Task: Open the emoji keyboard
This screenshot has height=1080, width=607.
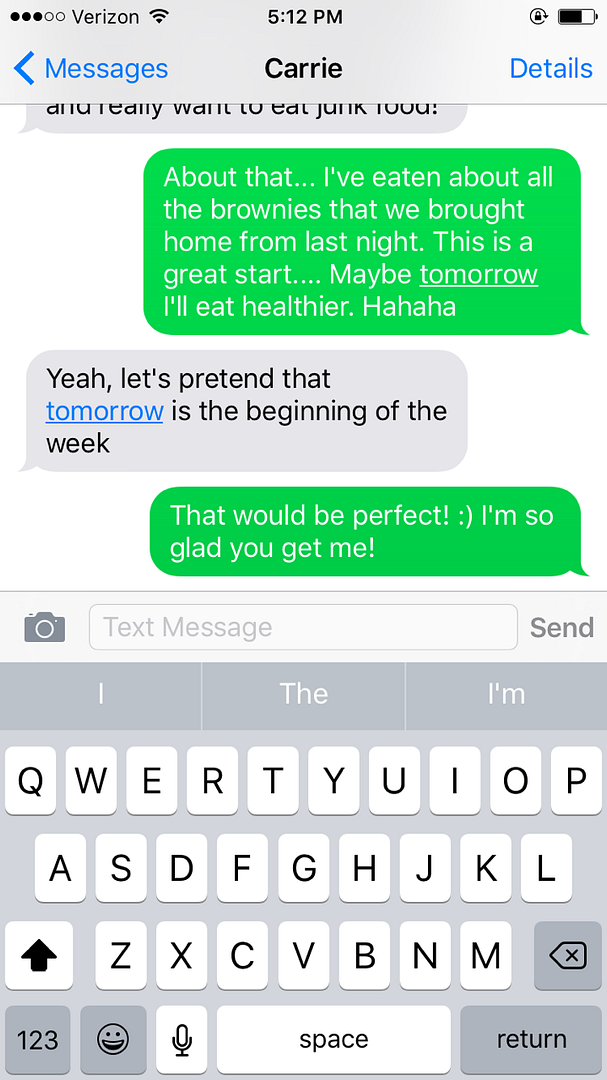Action: pyautogui.click(x=113, y=1039)
